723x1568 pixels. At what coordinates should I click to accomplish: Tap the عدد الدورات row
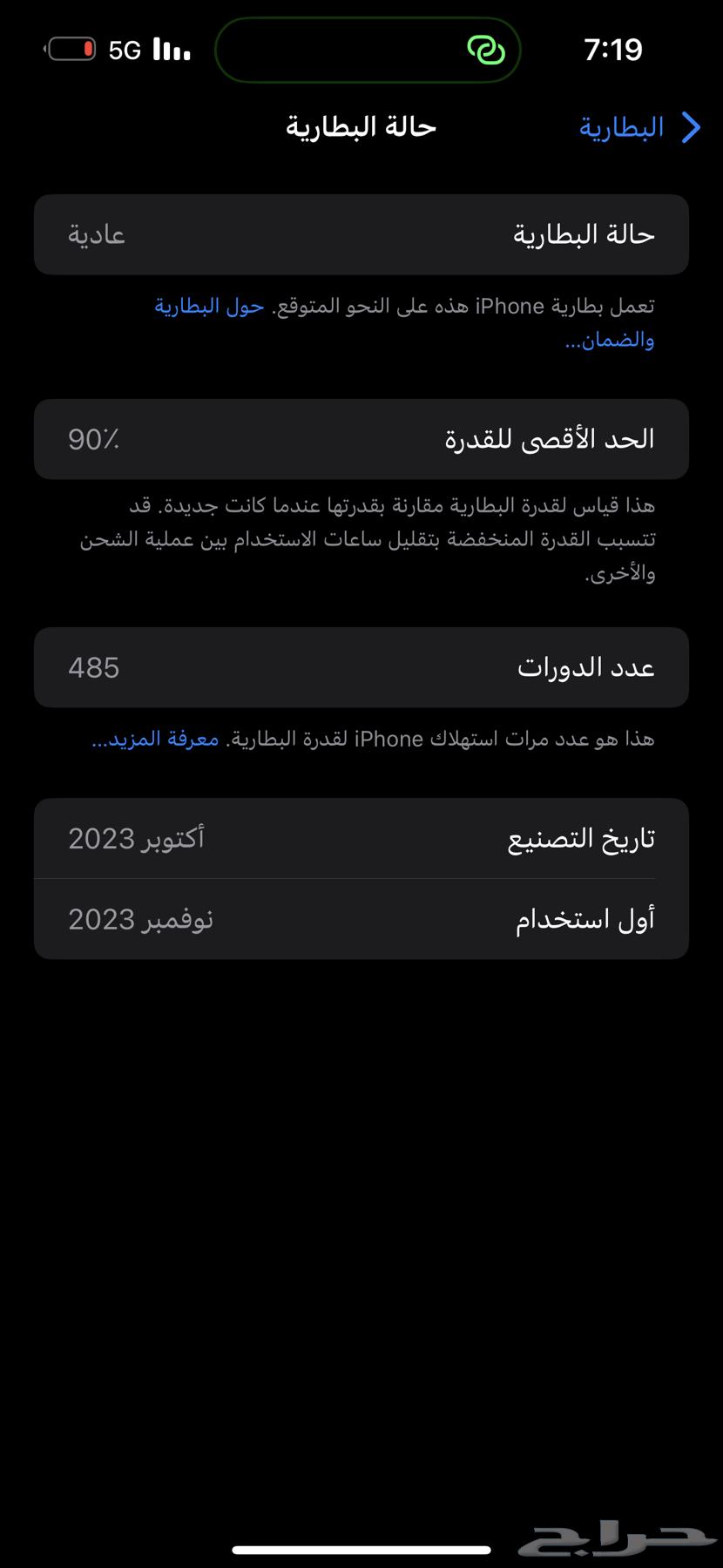[x=361, y=667]
